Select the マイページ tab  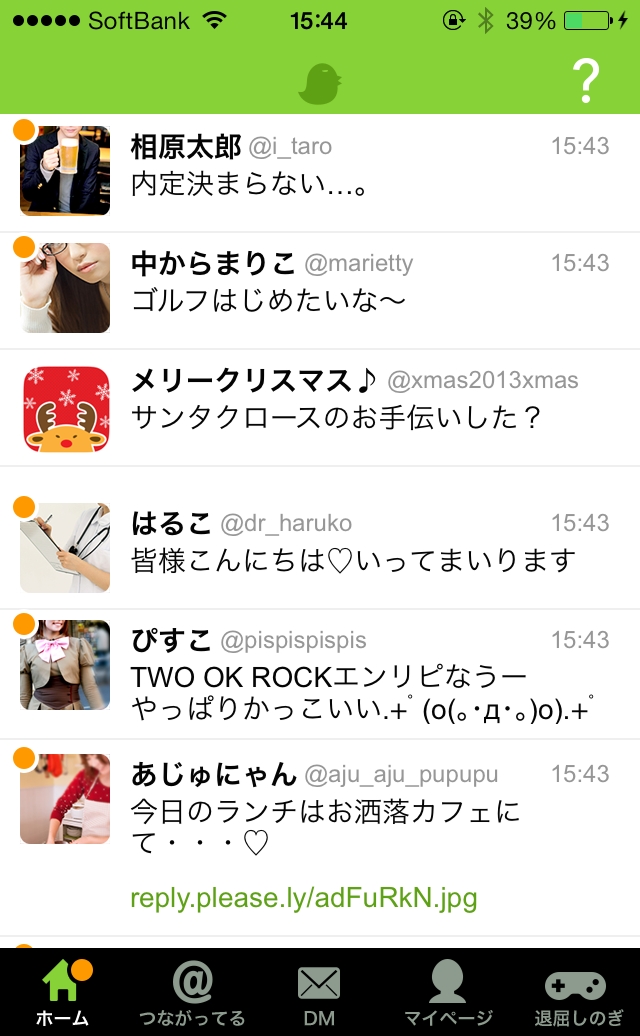click(447, 992)
